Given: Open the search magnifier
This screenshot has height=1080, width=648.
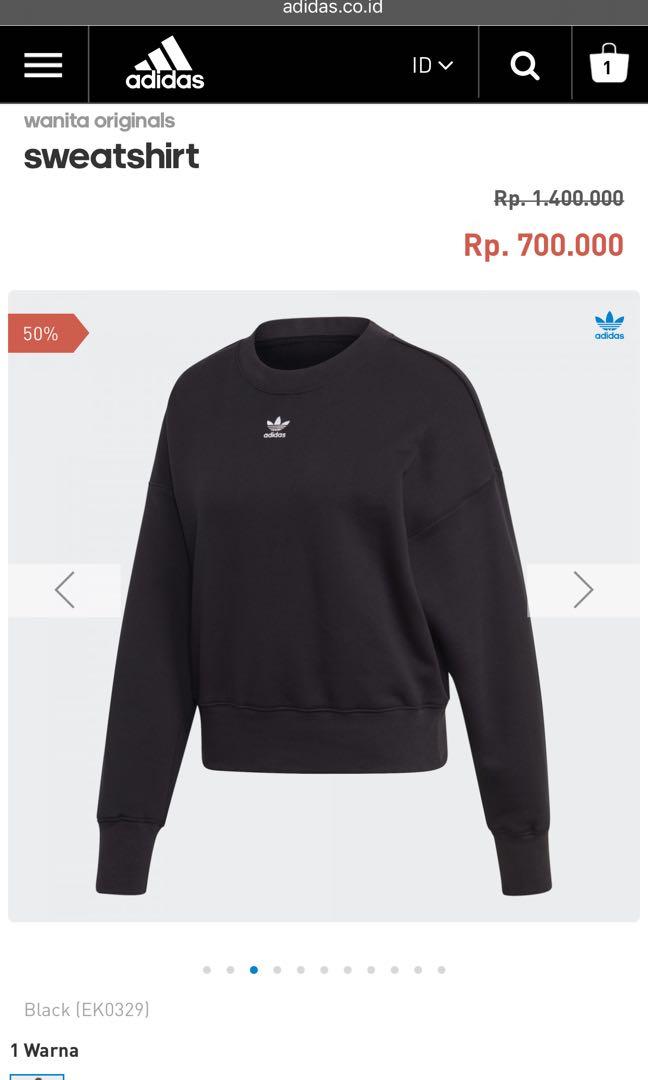Looking at the screenshot, I should pos(525,65).
